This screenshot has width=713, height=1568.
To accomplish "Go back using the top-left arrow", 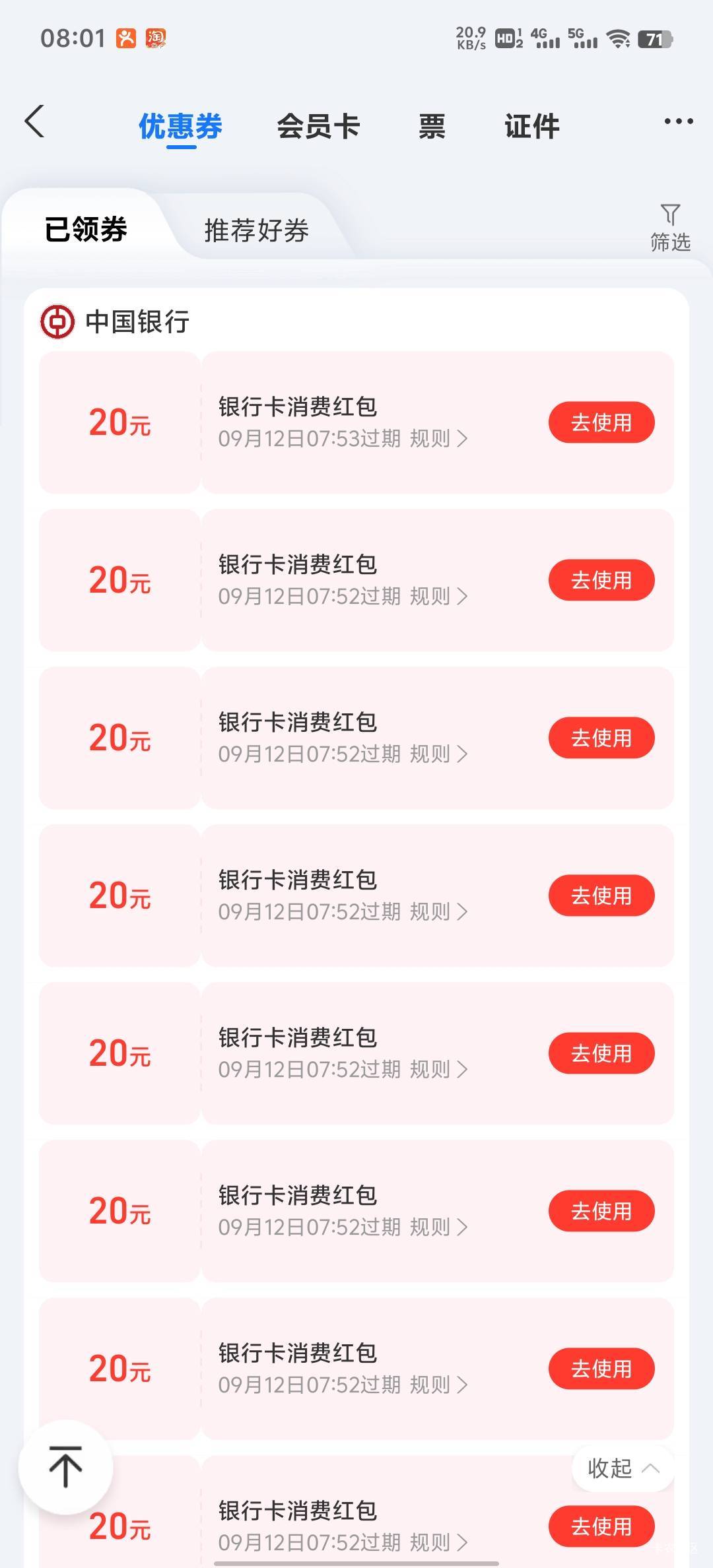I will [34, 121].
